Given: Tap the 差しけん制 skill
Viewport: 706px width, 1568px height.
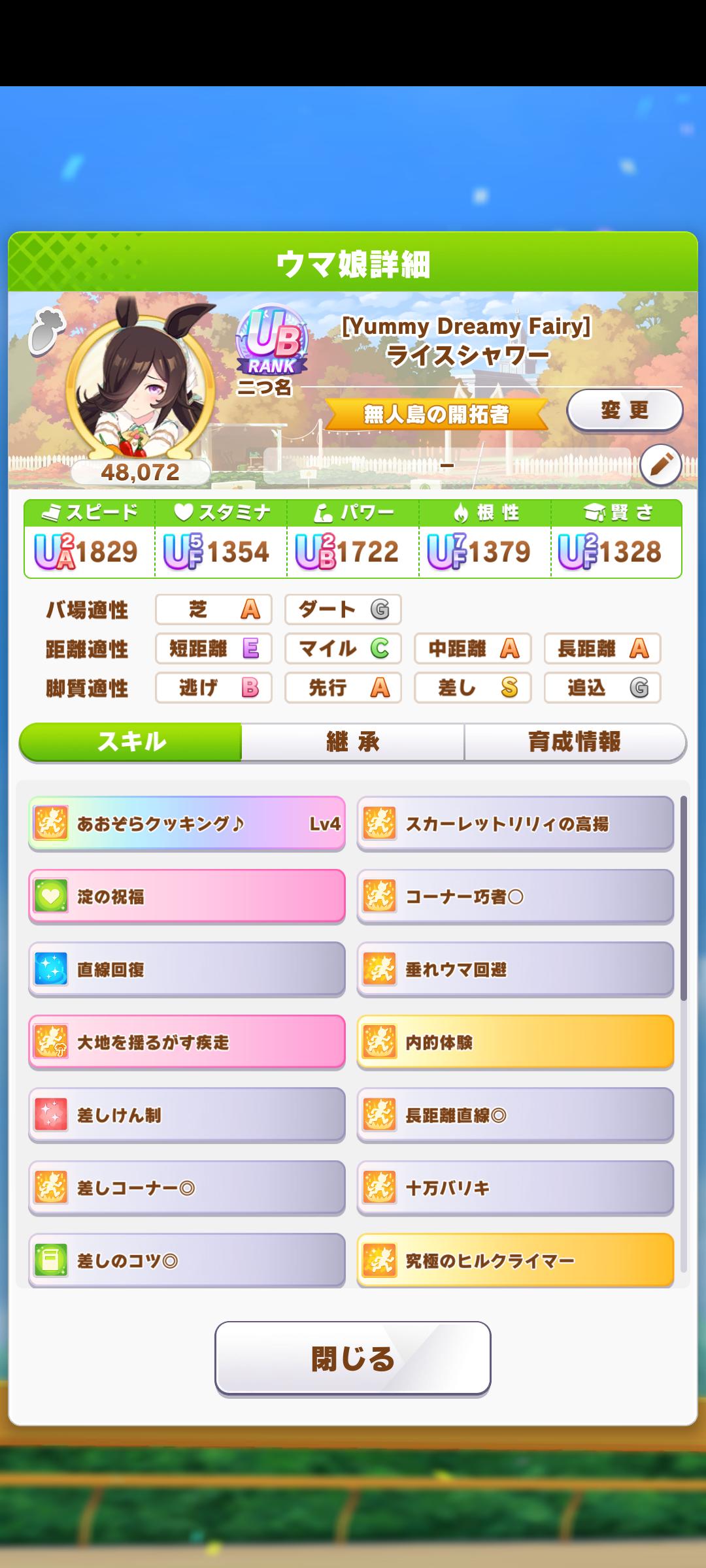Looking at the screenshot, I should pyautogui.click(x=187, y=1115).
